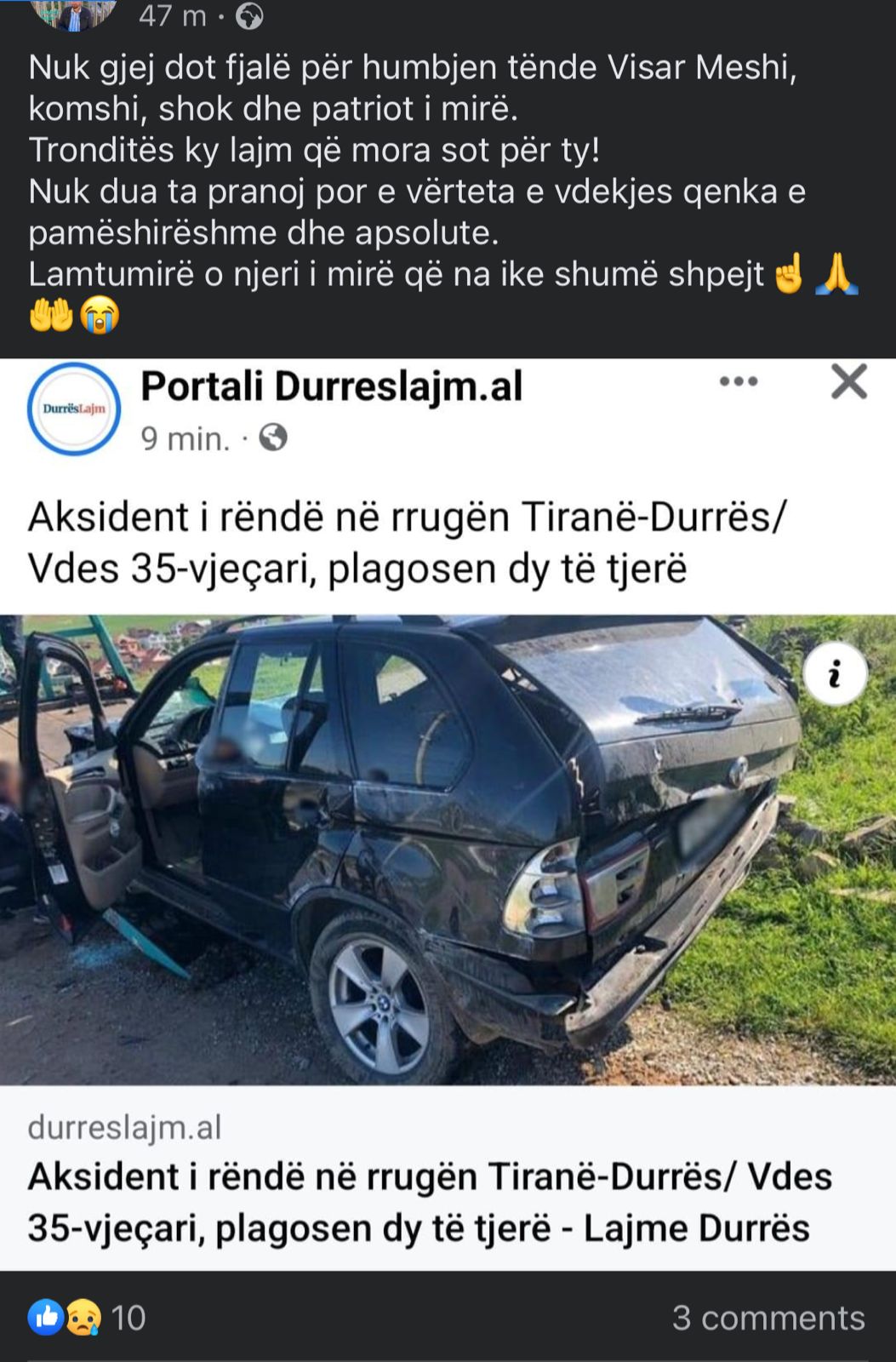This screenshot has height=1362, width=896.
Task: Open the three-dot menu on Durreslajm post
Action: pos(738,382)
